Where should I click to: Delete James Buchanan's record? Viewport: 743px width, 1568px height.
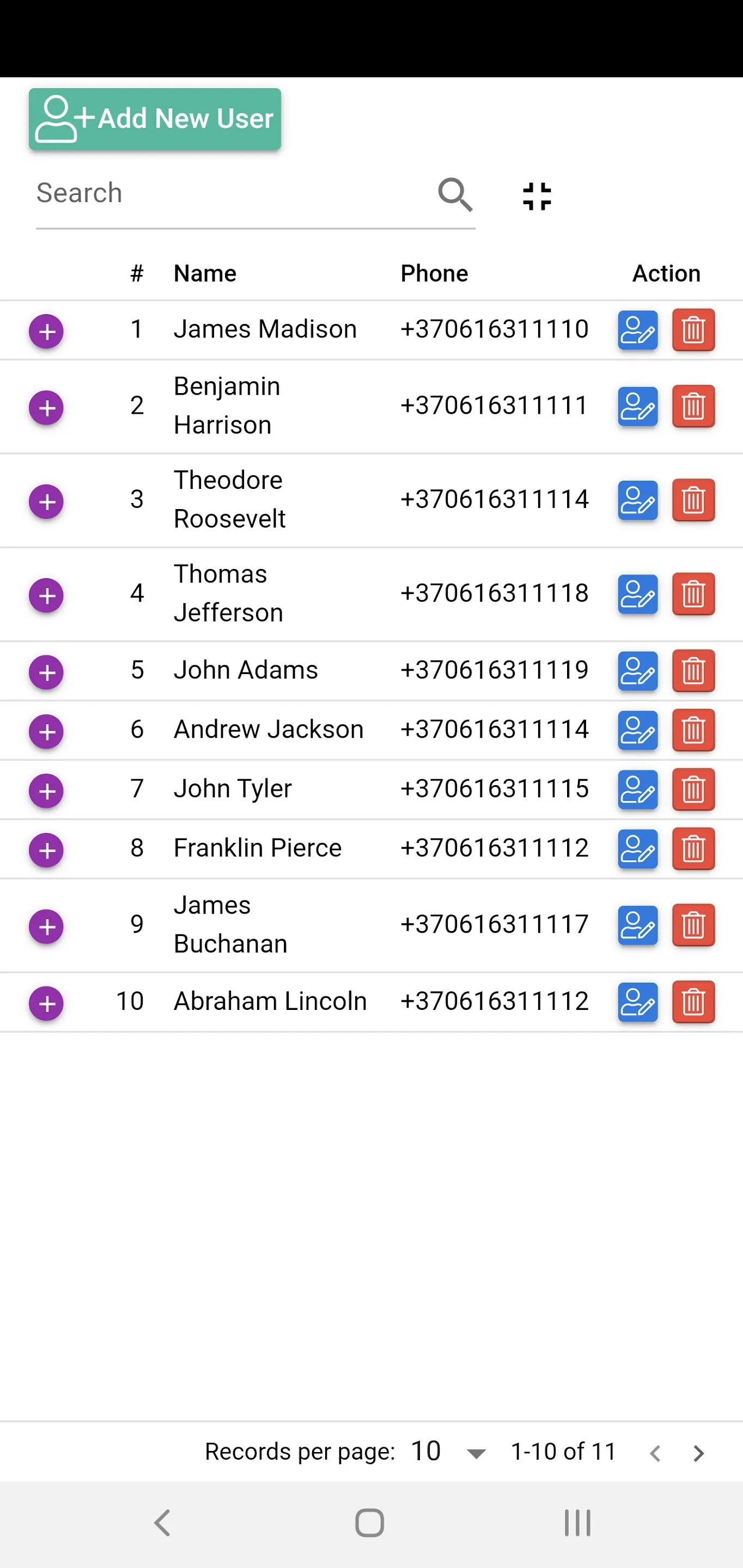point(693,925)
